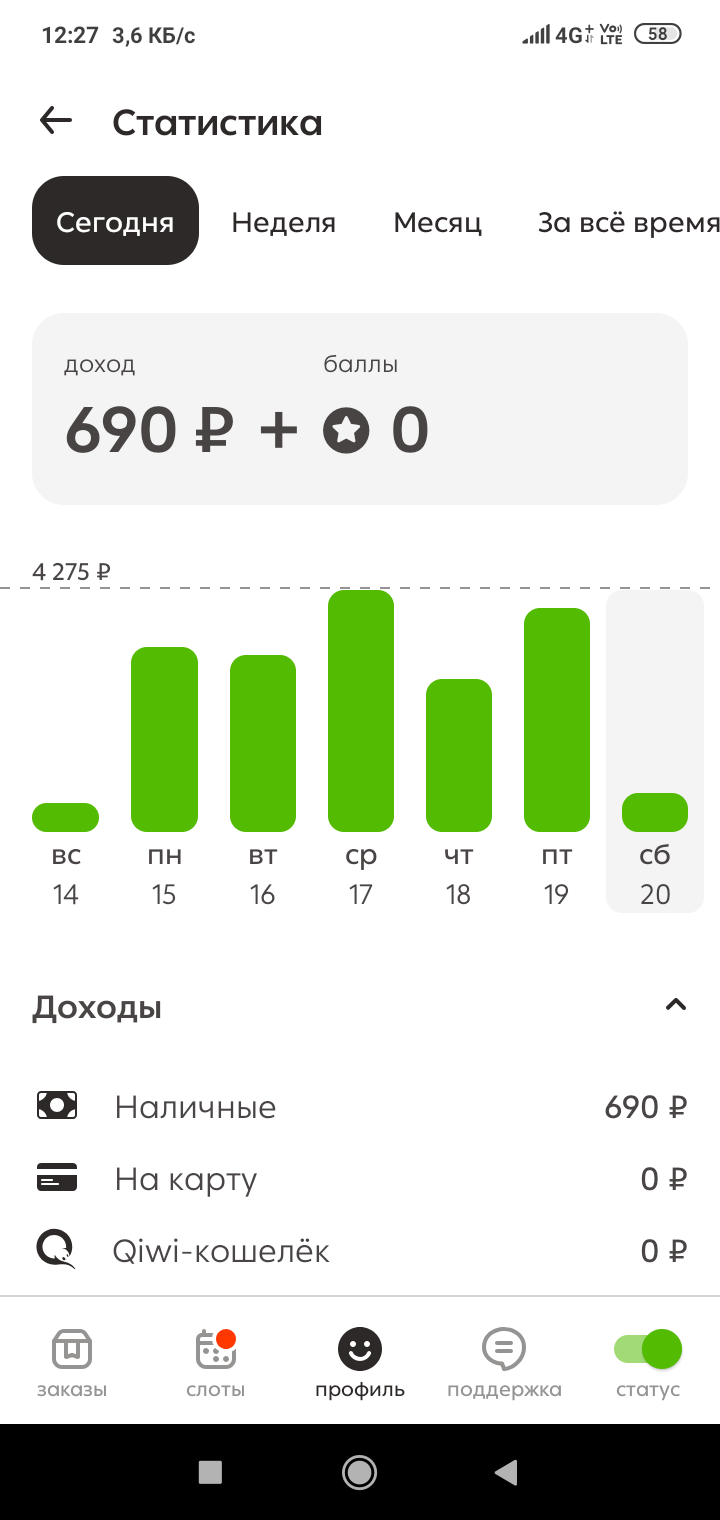The image size is (720, 1520).
Task: Tap the вт 16 bar in chart
Action: 262,744
